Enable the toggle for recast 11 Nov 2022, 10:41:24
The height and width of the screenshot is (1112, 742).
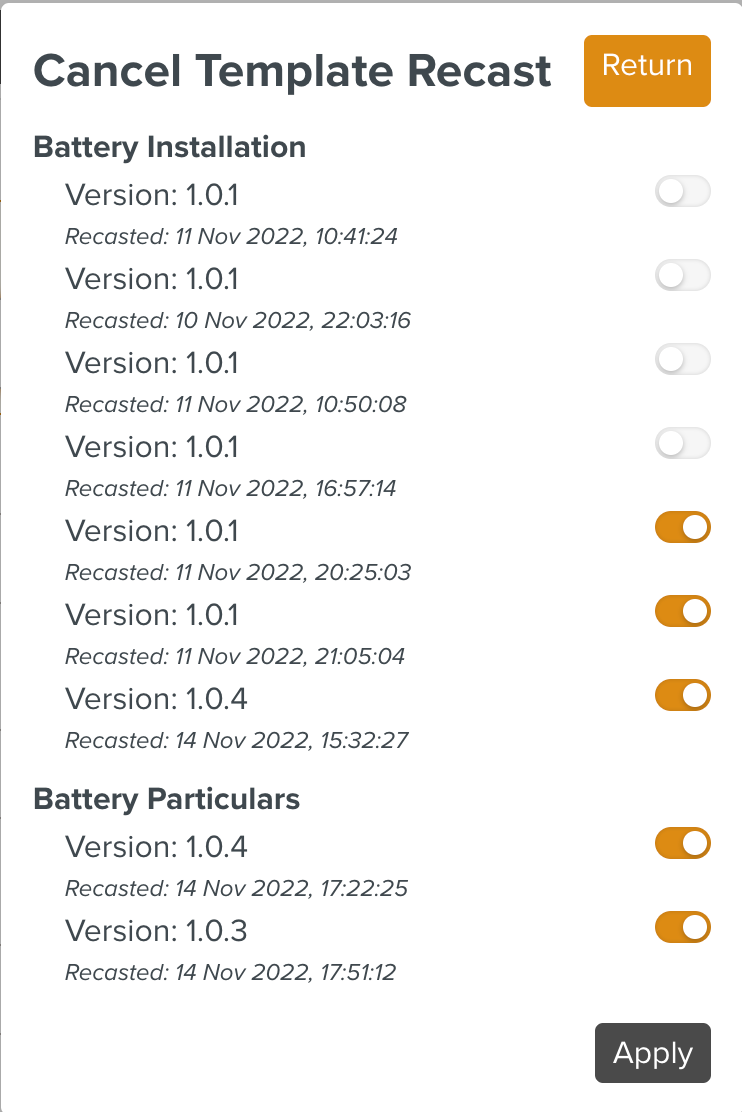pyautogui.click(x=682, y=191)
